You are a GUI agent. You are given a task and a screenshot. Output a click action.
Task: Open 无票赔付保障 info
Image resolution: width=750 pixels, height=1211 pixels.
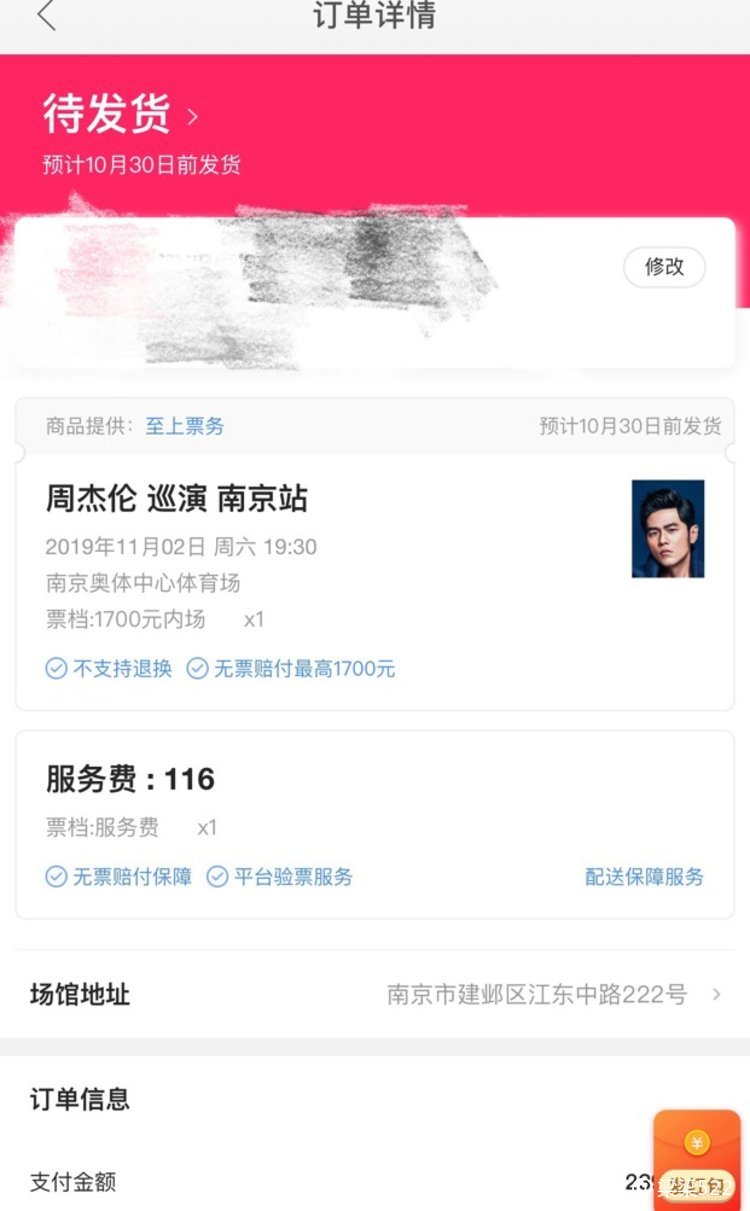120,877
